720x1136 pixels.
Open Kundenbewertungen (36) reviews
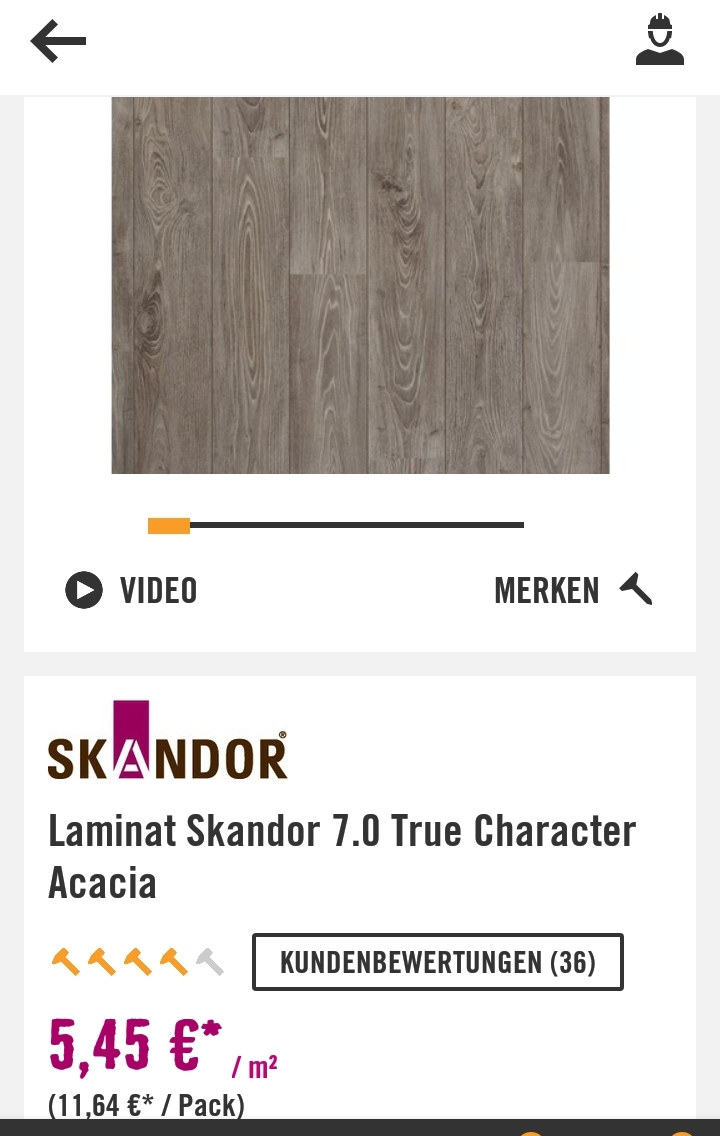[437, 962]
